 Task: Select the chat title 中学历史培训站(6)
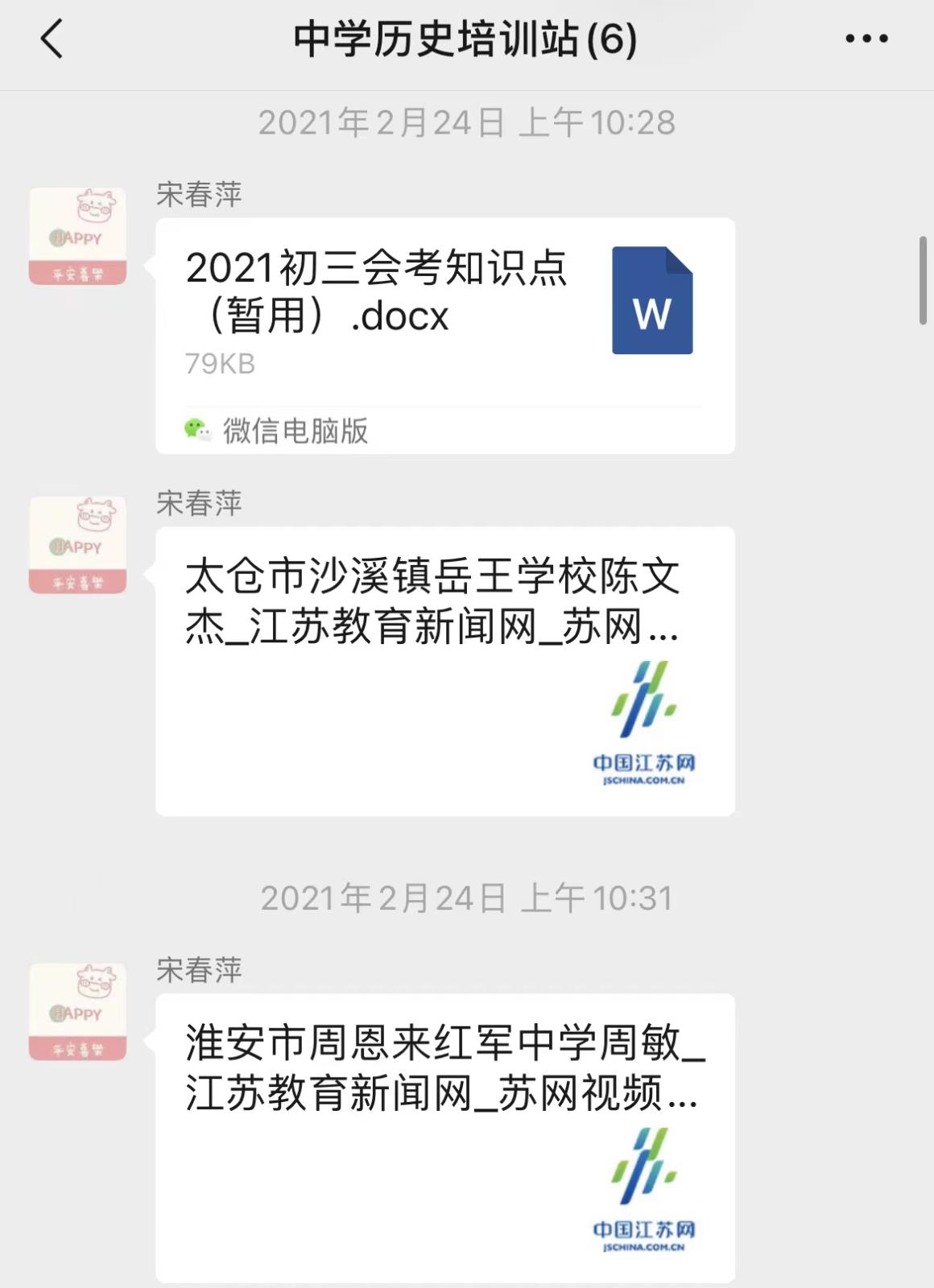(465, 38)
